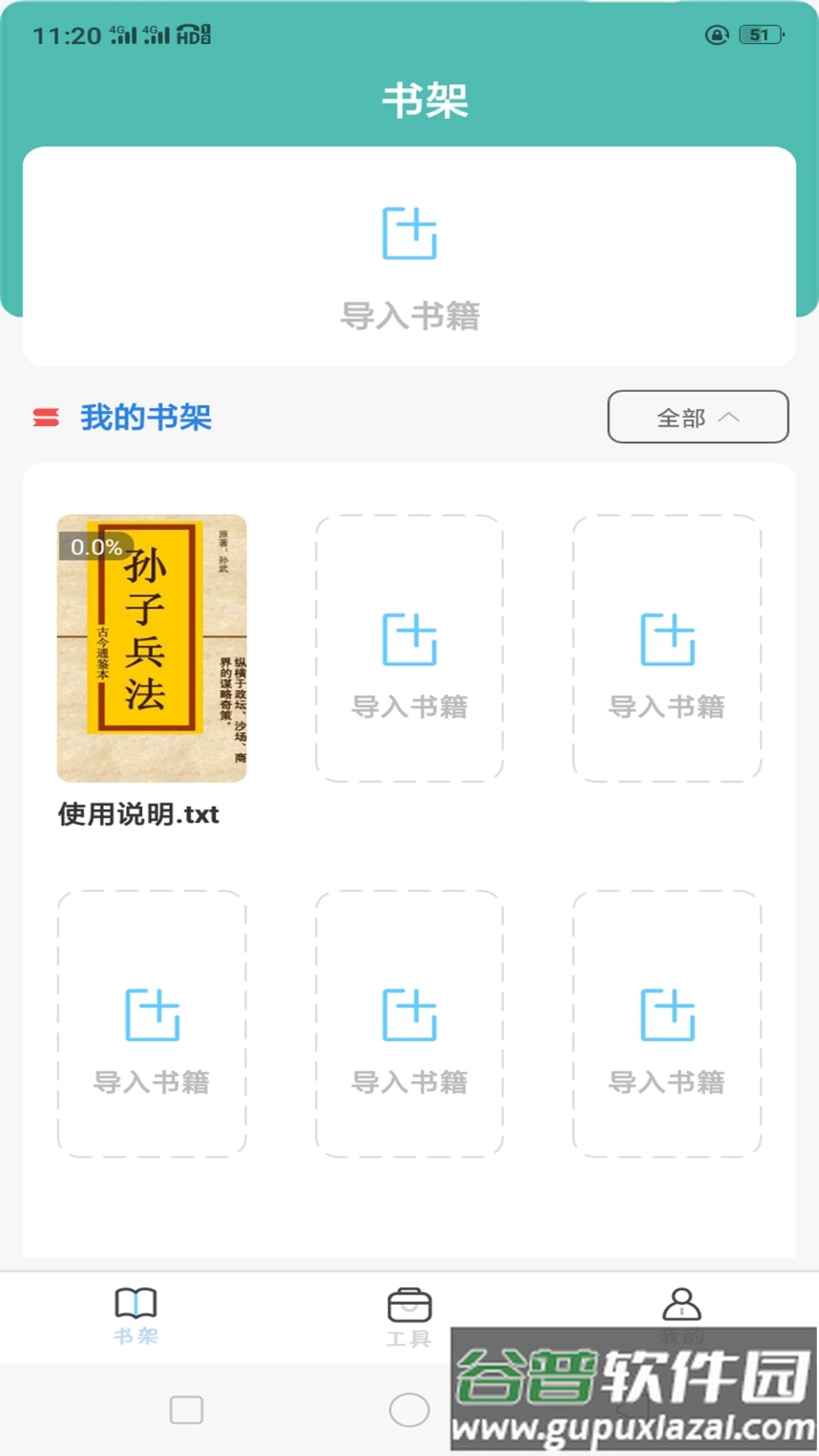Image resolution: width=819 pixels, height=1456 pixels.
Task: Tap the import icon in third bookshelf slot
Action: 666,641
